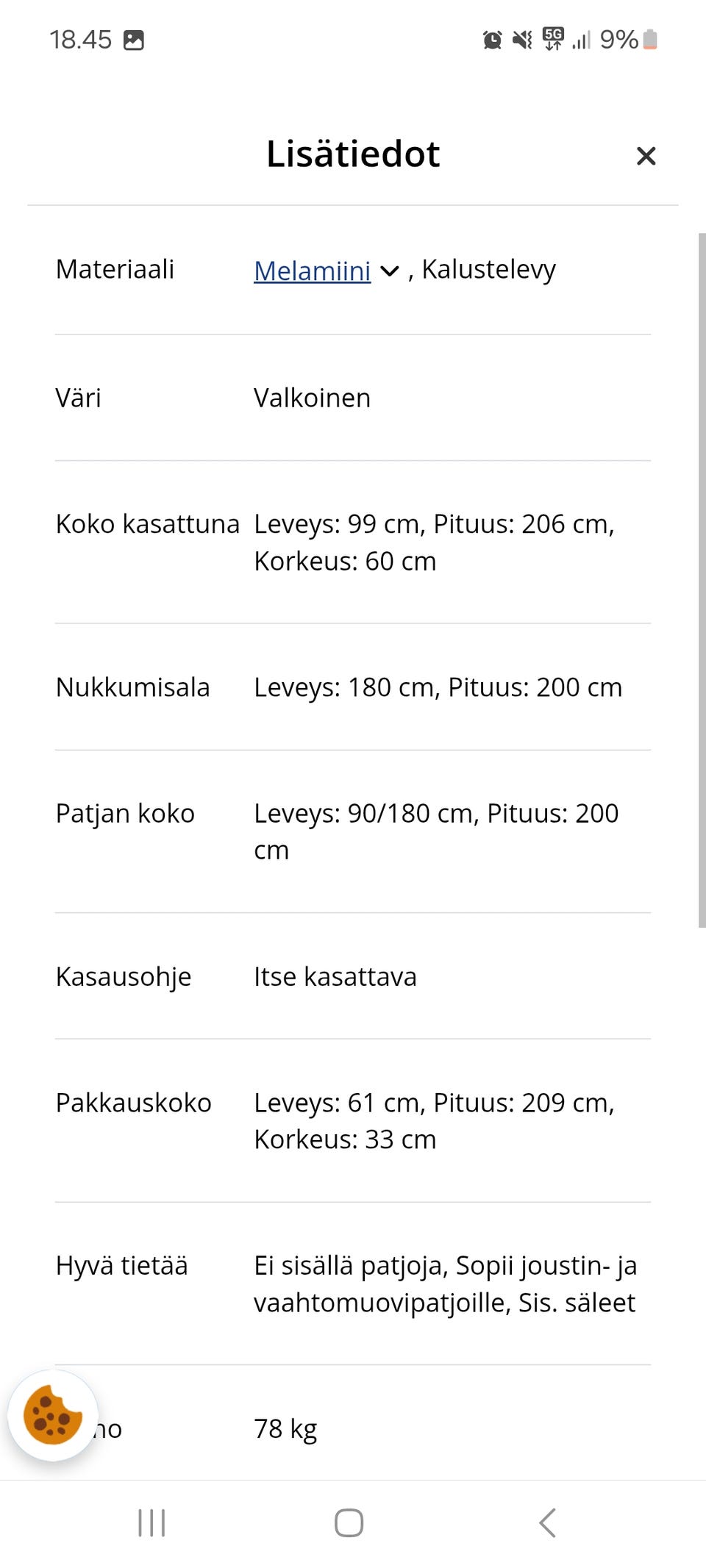The width and height of the screenshot is (706, 1568).
Task: Close the Lisätiedot dialog
Action: (646, 156)
